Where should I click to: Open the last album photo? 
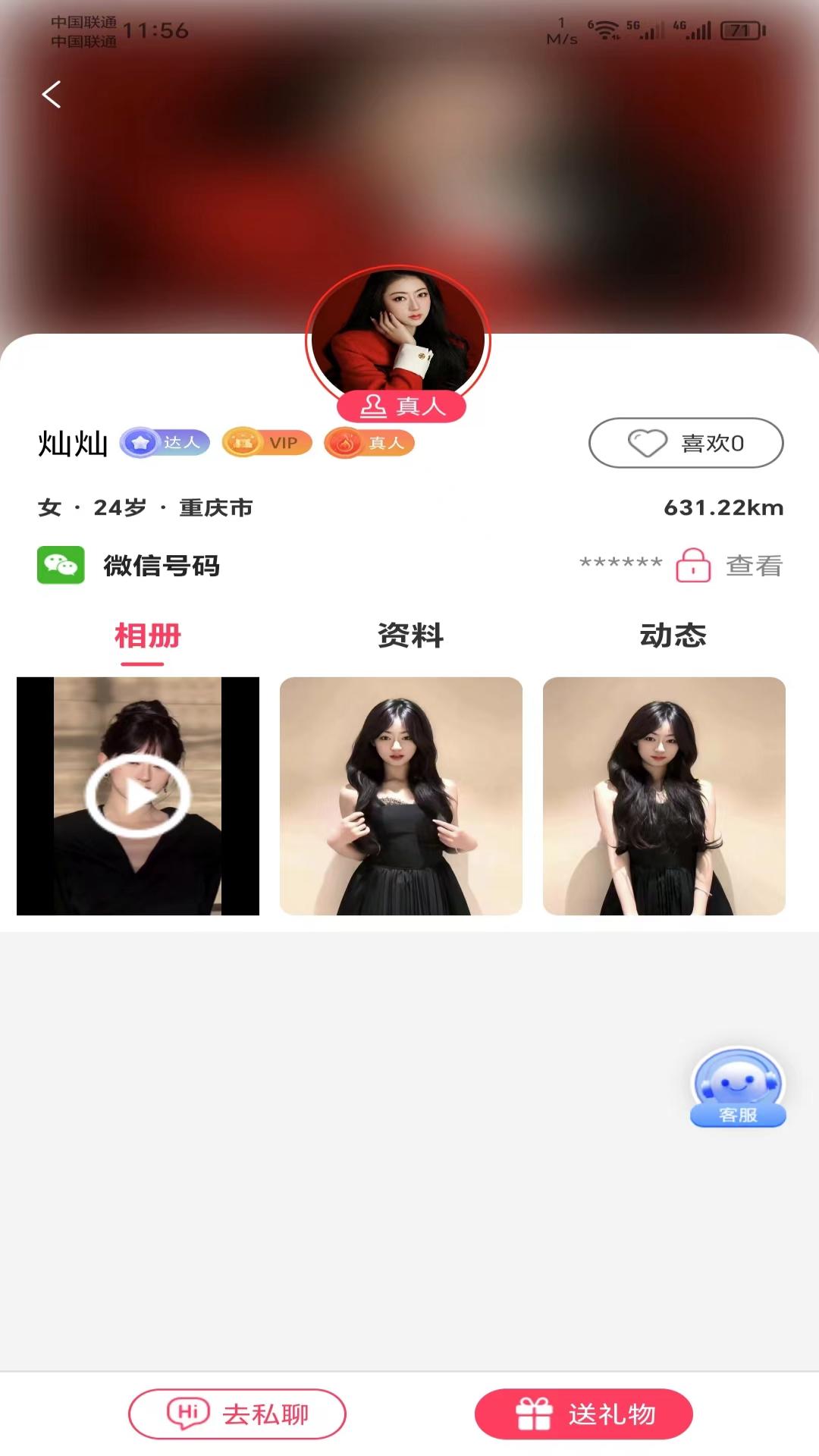[664, 796]
